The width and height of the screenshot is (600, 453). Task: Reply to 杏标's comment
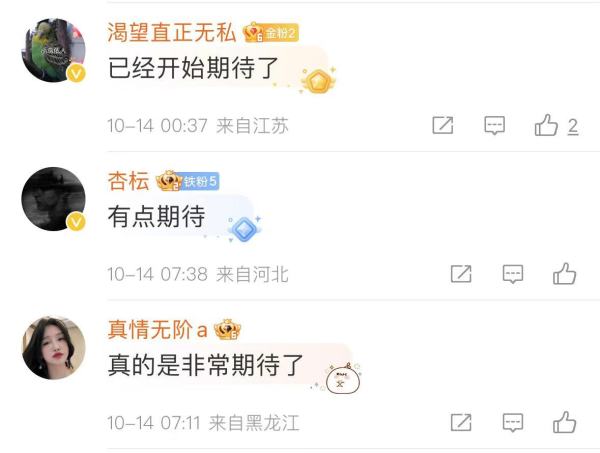[512, 273]
